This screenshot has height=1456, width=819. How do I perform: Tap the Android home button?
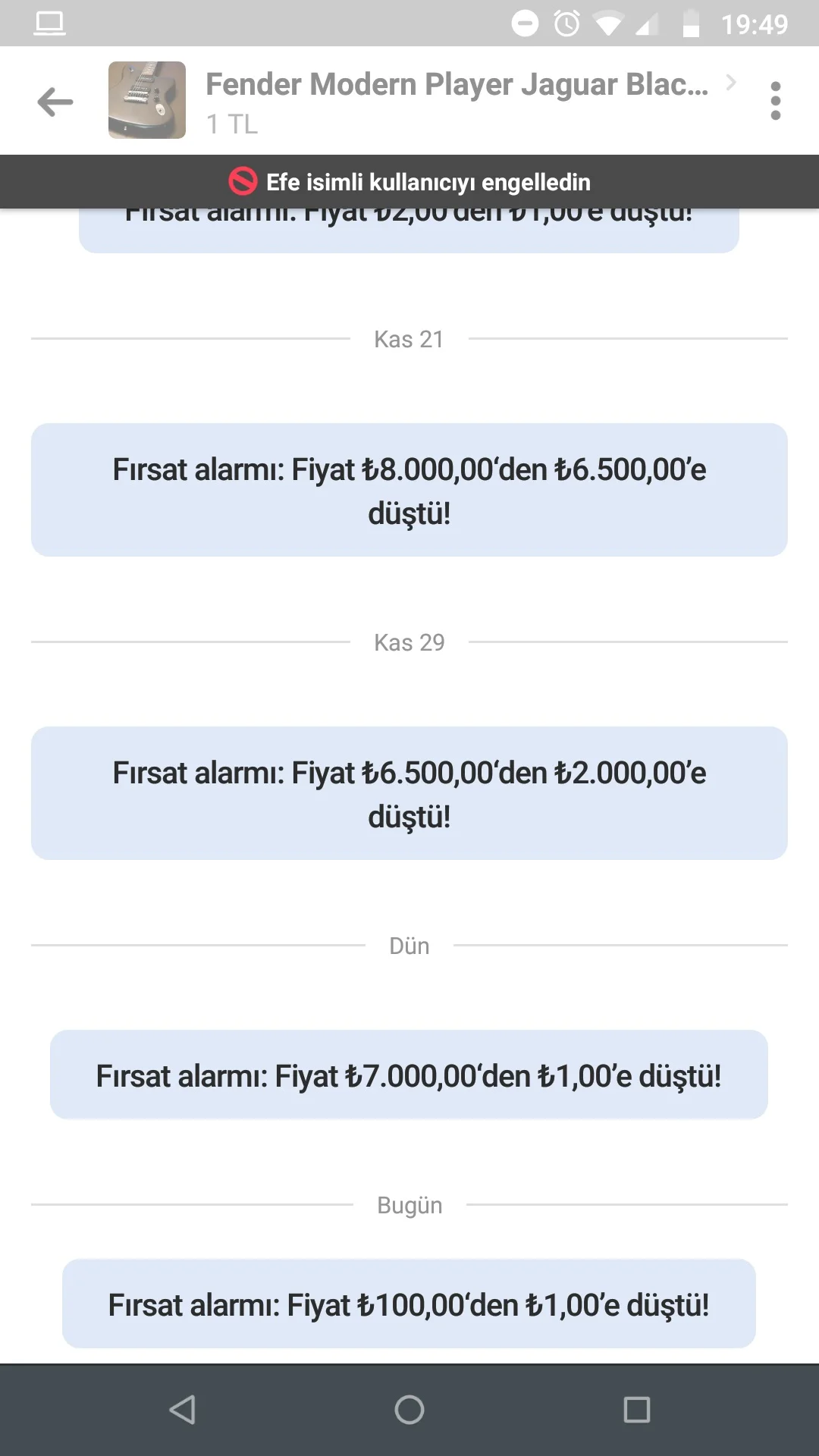(x=409, y=1410)
